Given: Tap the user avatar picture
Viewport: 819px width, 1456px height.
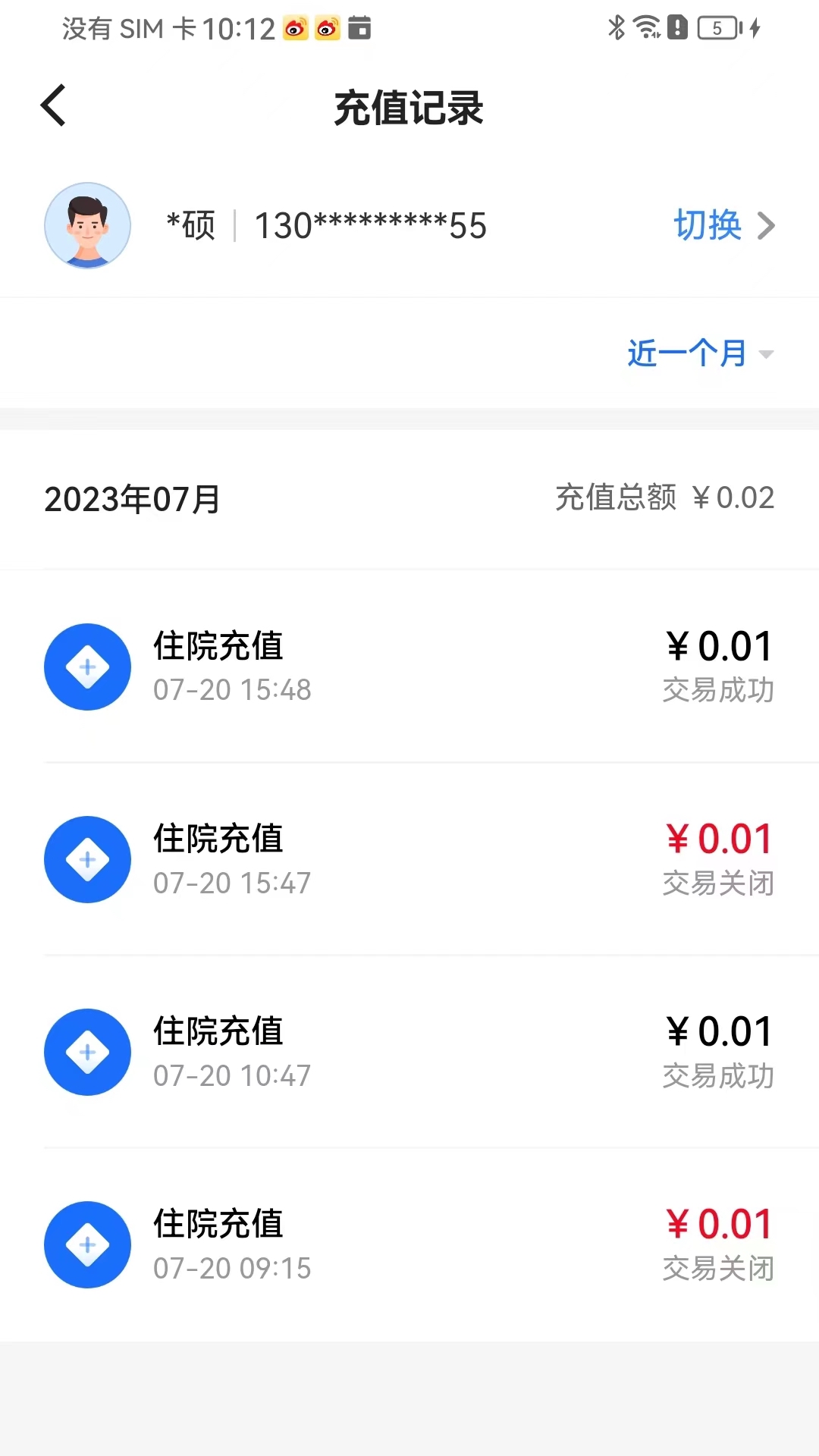Looking at the screenshot, I should (x=87, y=225).
